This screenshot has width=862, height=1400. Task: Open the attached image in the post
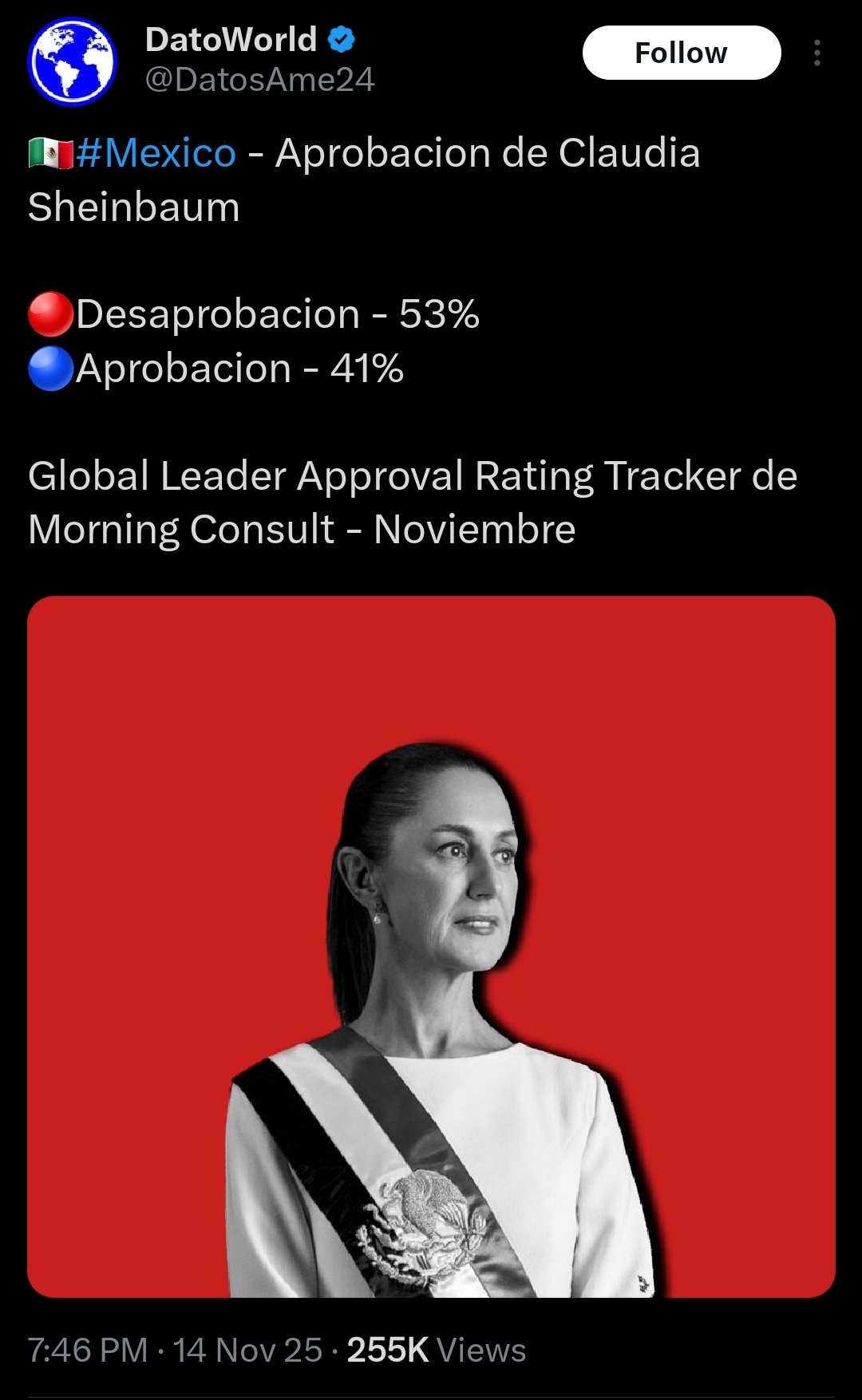coord(431,946)
